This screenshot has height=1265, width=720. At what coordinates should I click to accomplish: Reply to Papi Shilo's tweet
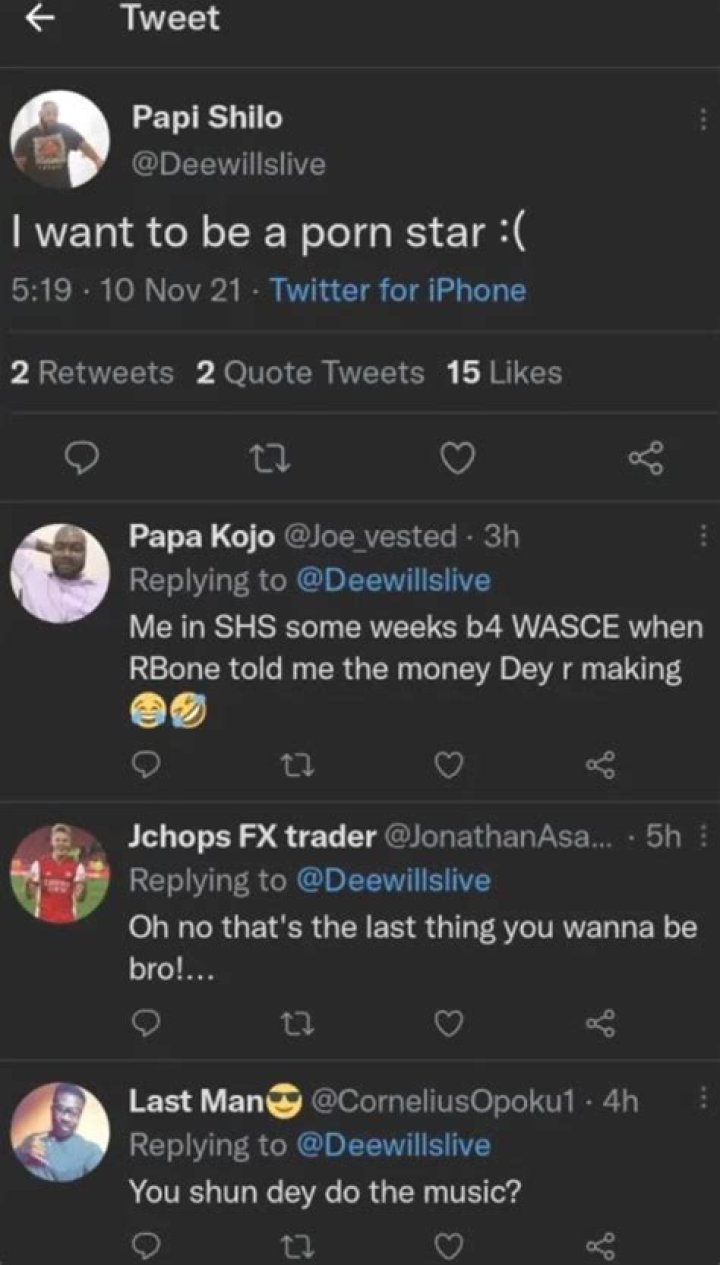click(80, 458)
